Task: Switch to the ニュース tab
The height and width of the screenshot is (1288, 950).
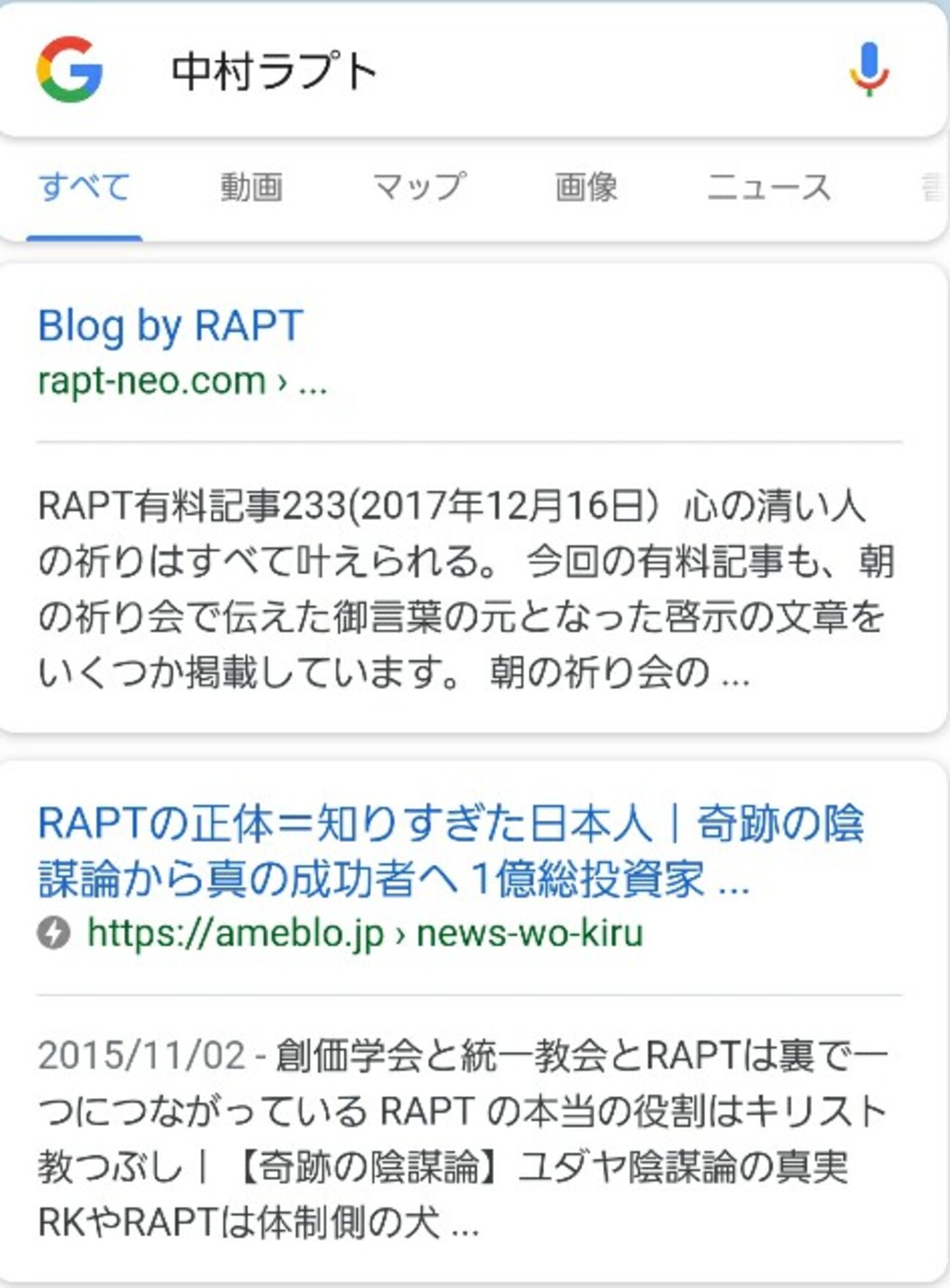Action: point(768,188)
